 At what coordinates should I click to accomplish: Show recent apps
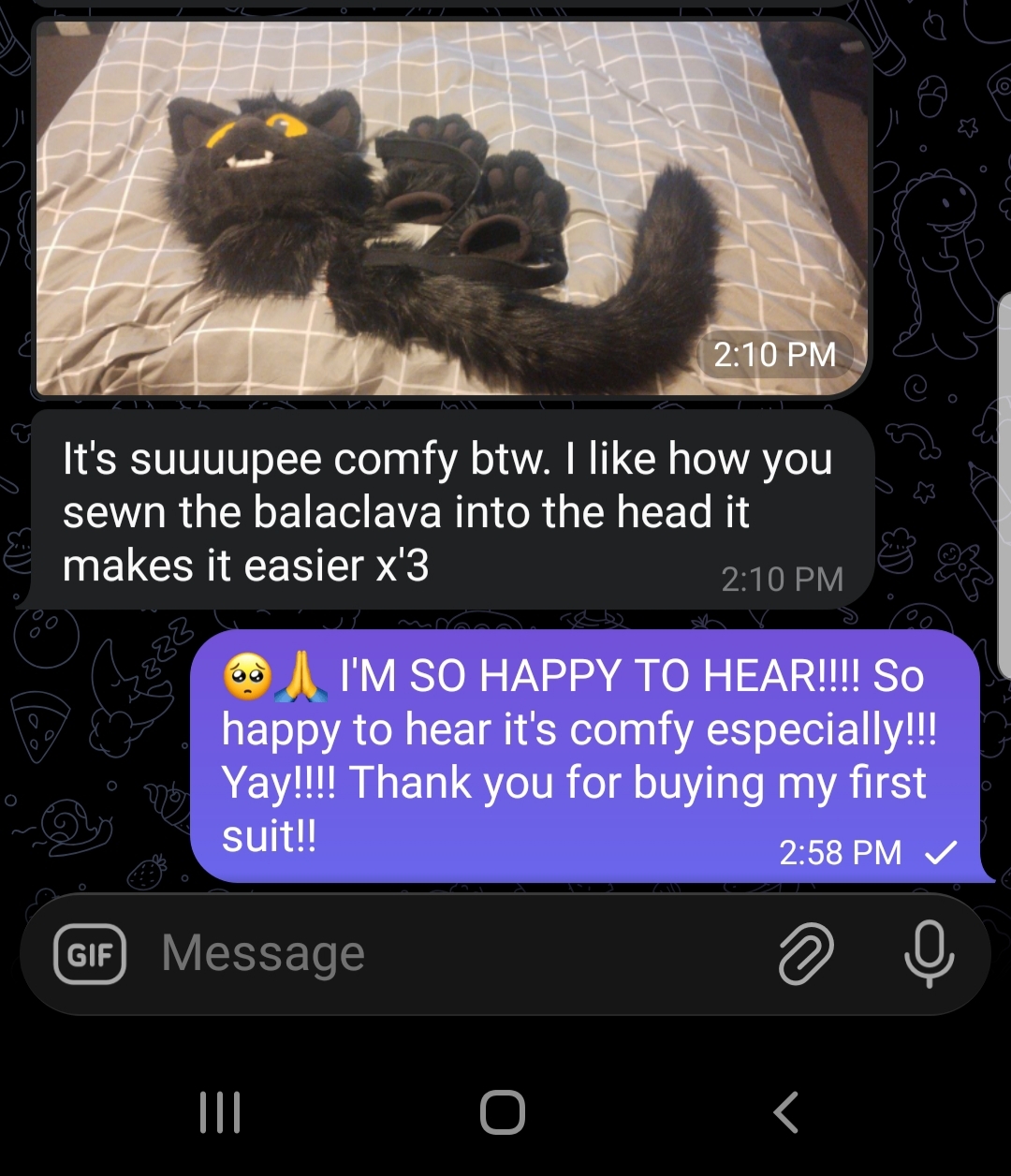221,1112
